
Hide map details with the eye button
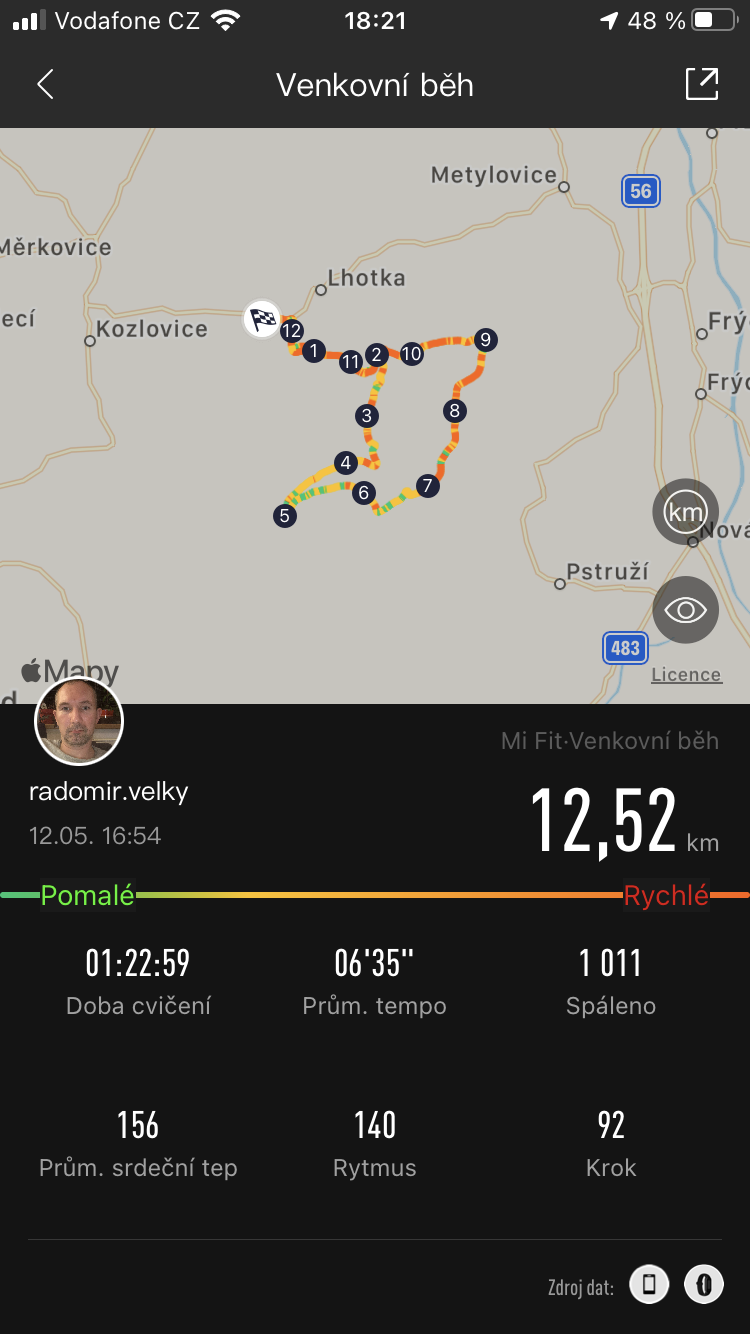[685, 609]
